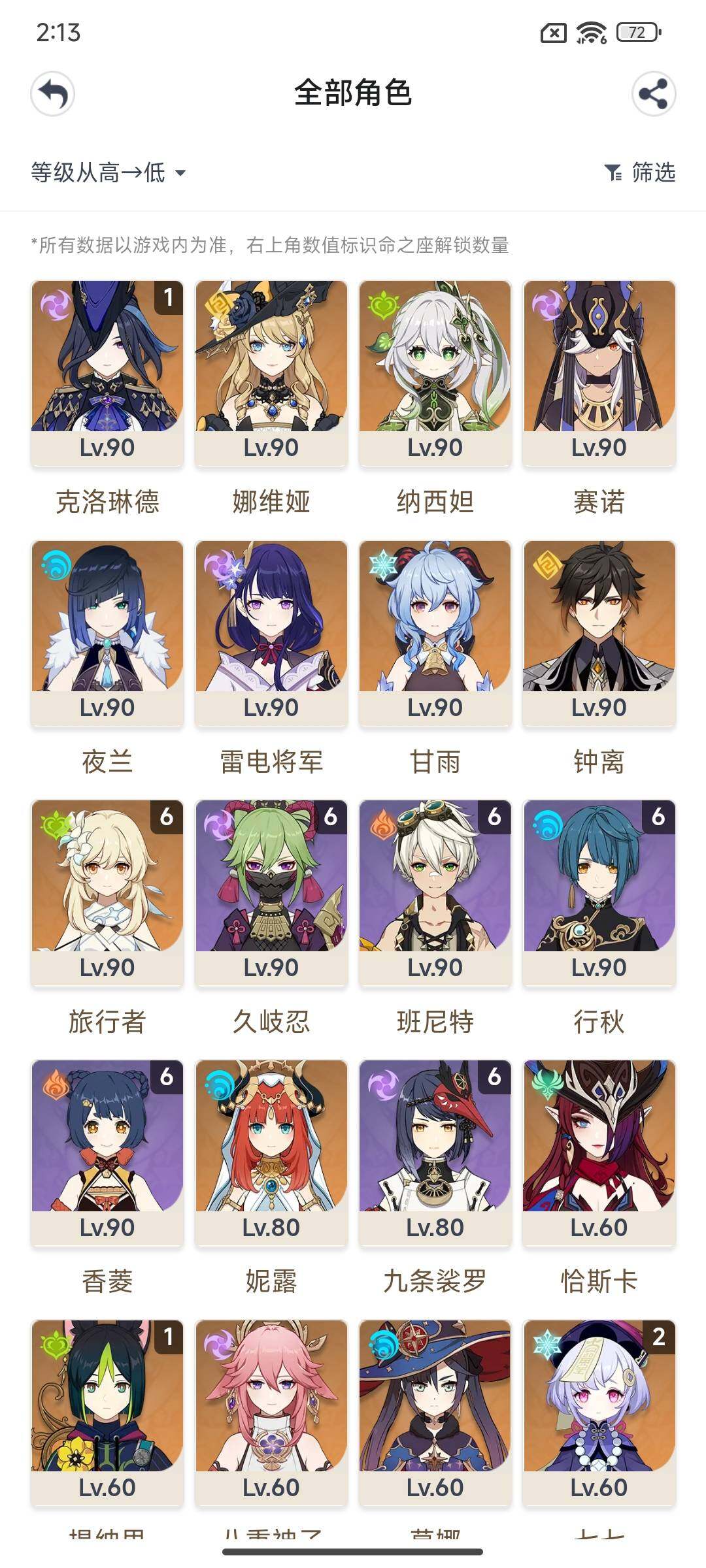Open 赛诺 character card

(599, 372)
